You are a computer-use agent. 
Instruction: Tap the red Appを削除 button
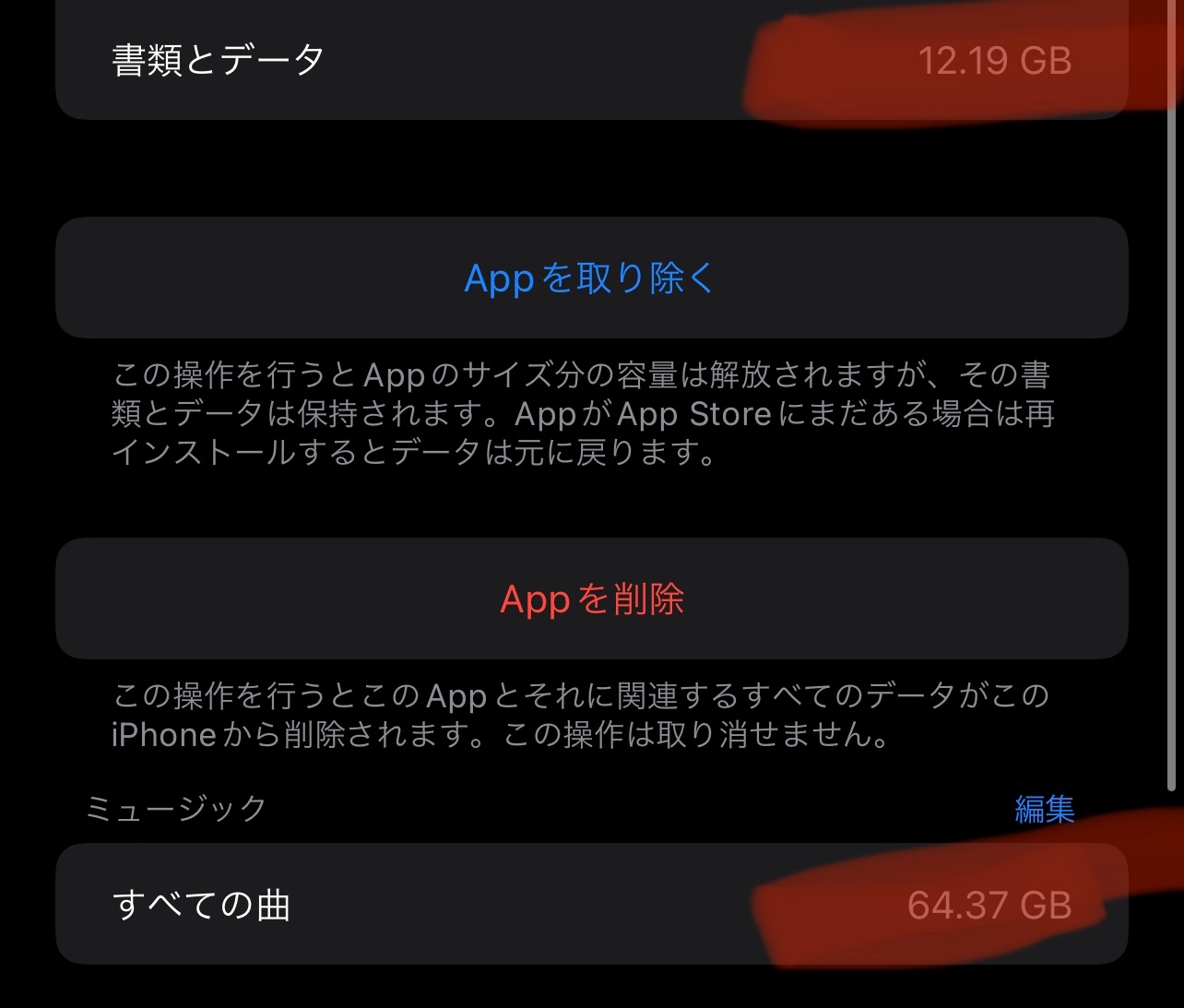point(591,599)
